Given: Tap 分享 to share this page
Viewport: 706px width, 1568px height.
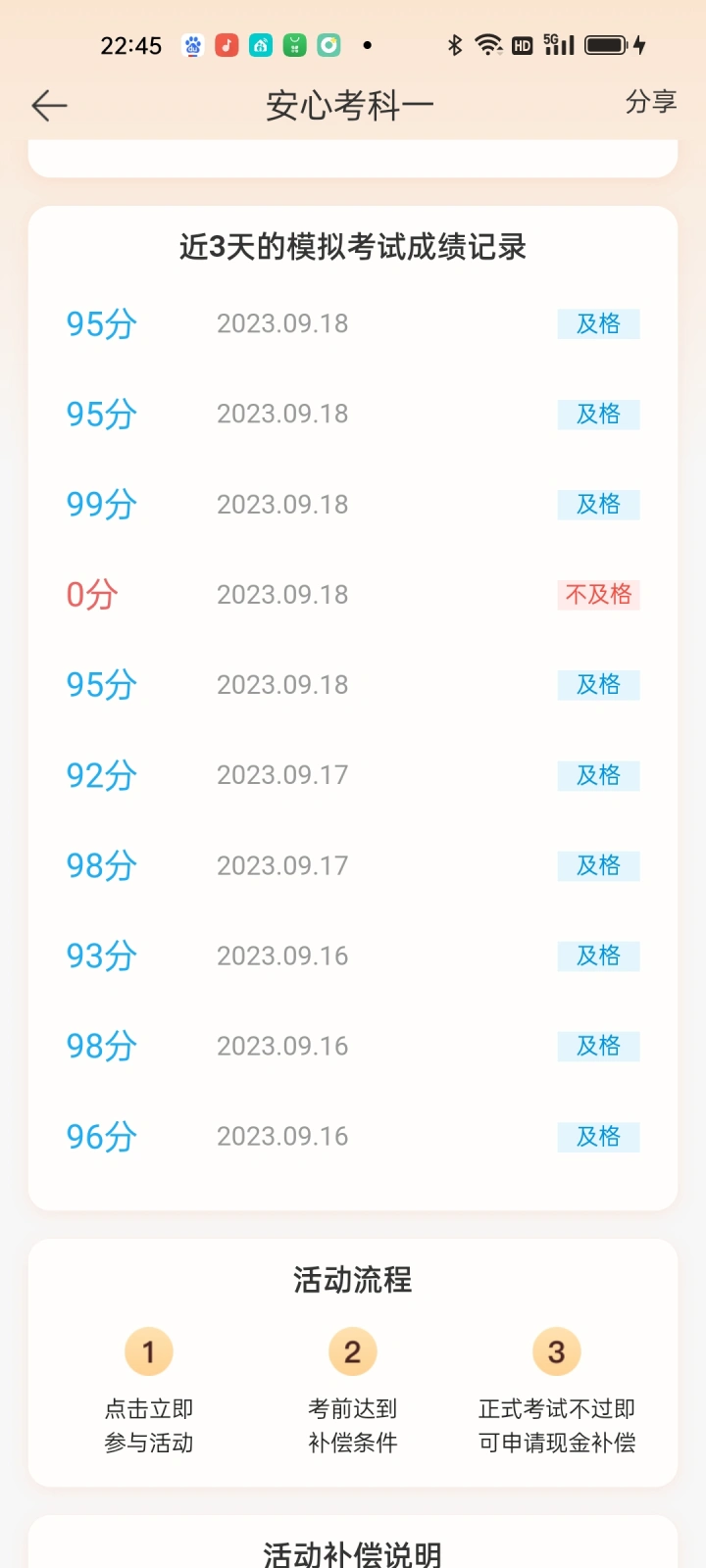Looking at the screenshot, I should pos(651,102).
